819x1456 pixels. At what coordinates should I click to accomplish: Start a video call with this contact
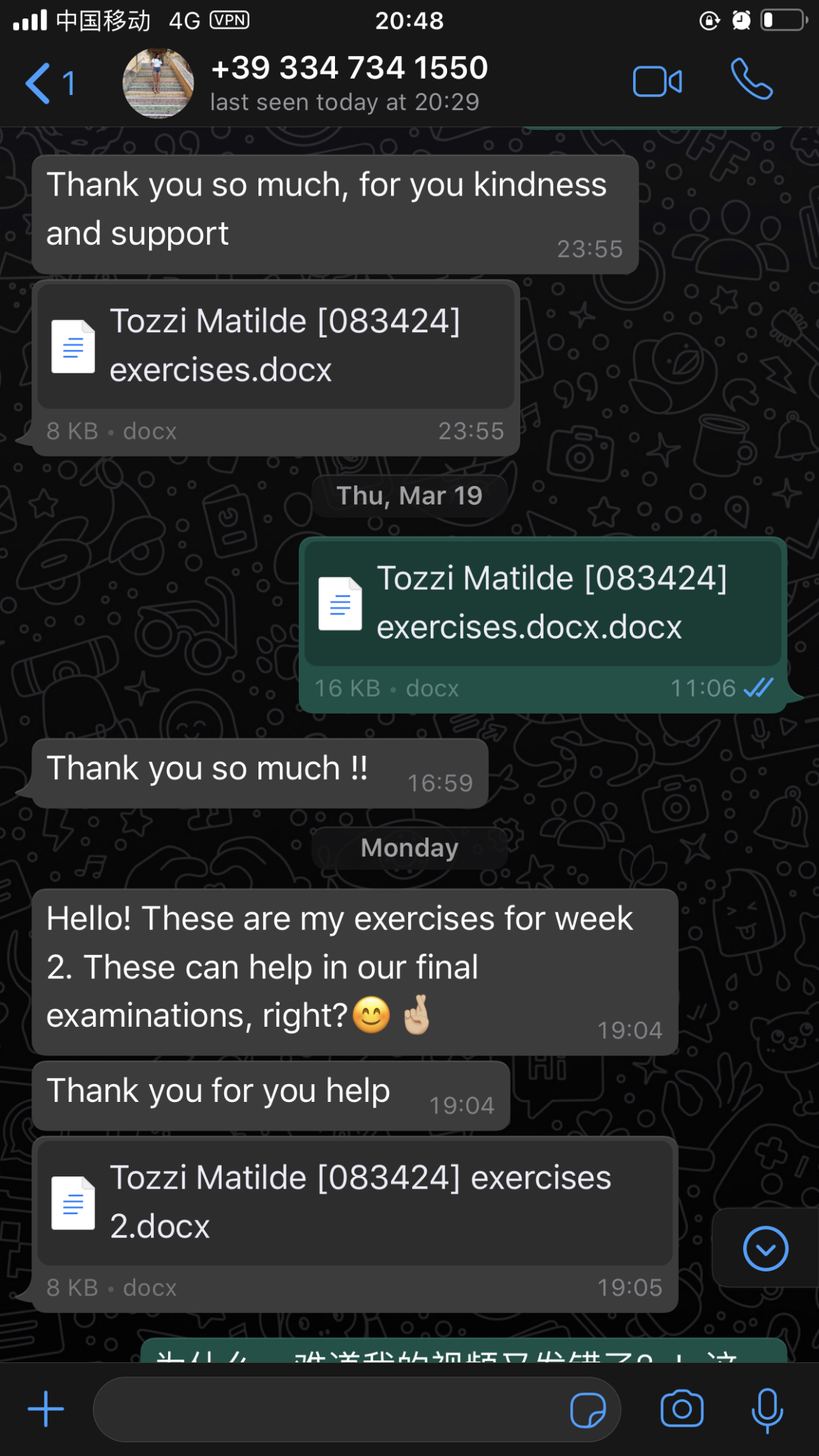click(657, 82)
